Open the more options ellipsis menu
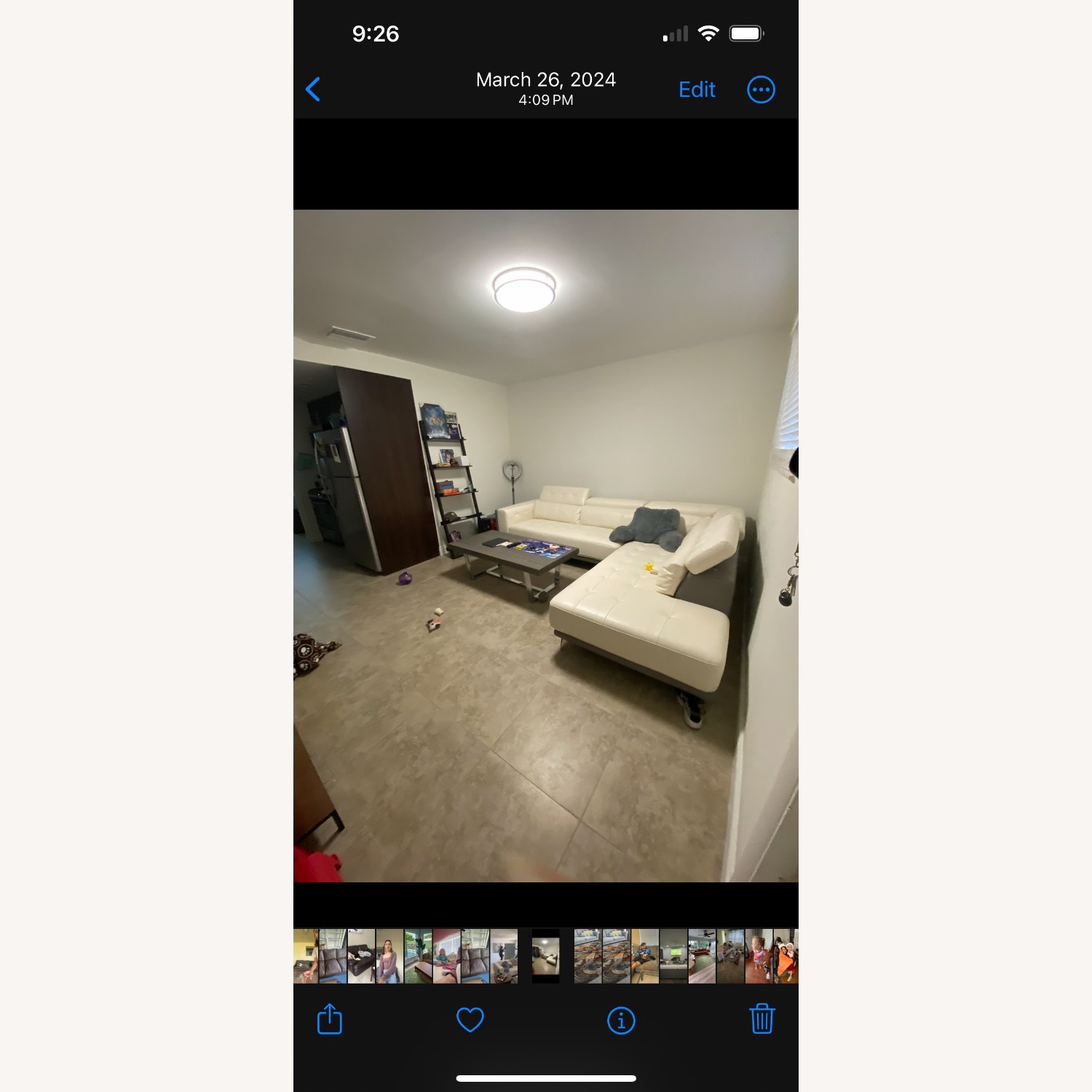The height and width of the screenshot is (1092, 1092). (761, 90)
